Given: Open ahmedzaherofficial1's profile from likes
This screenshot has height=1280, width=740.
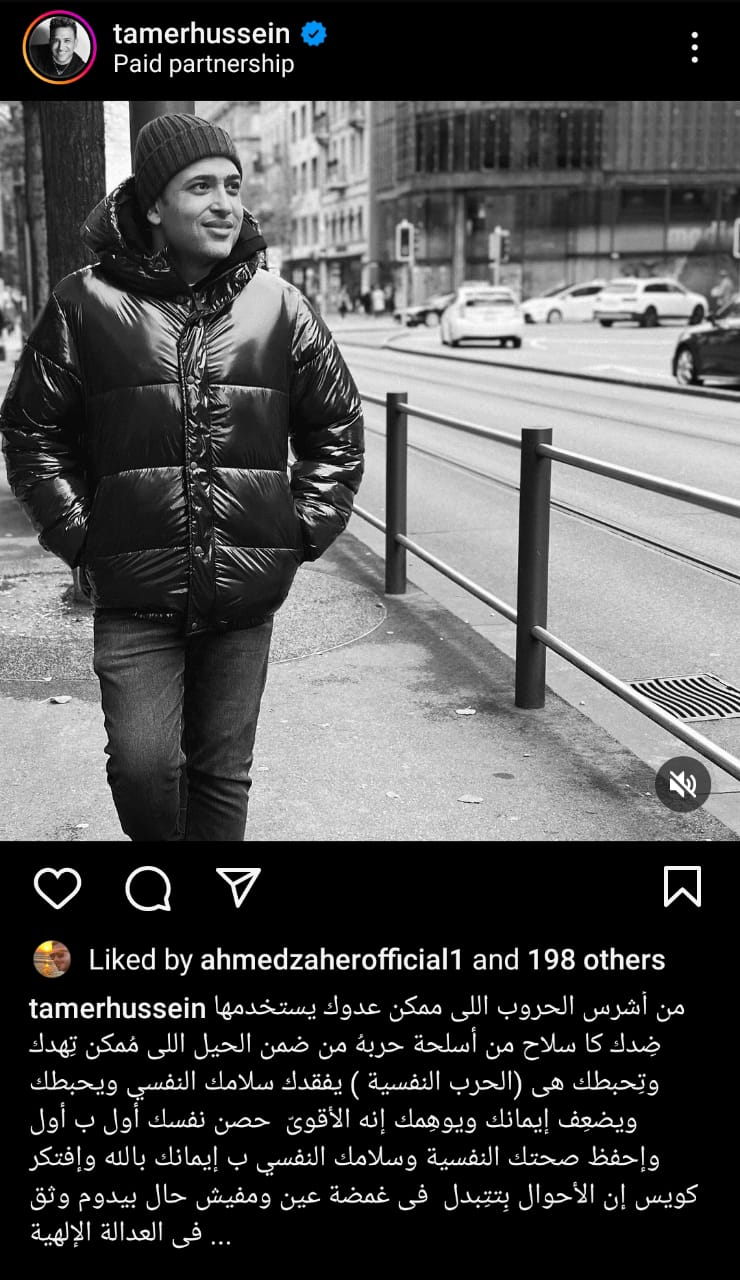Looking at the screenshot, I should 332,960.
